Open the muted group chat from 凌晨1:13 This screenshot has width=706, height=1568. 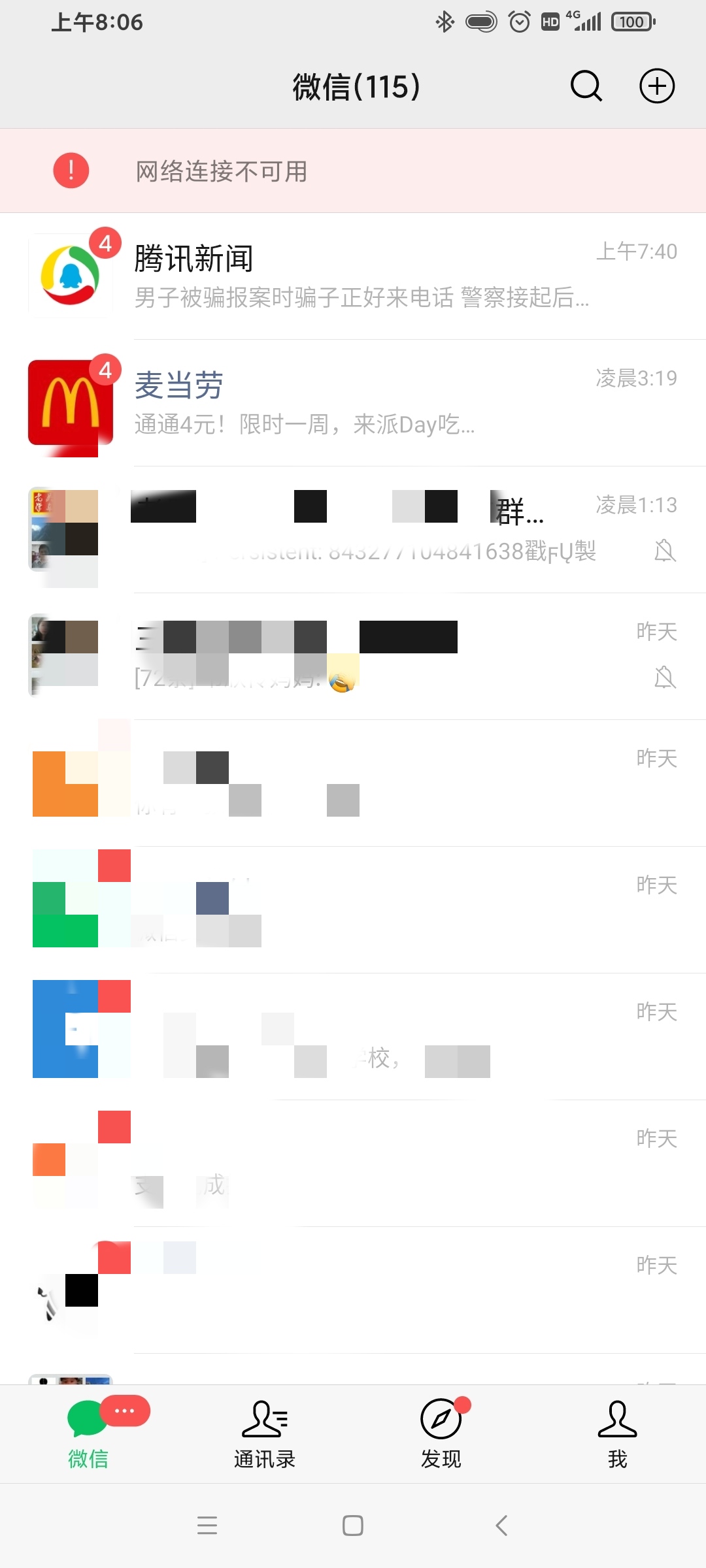tap(353, 529)
